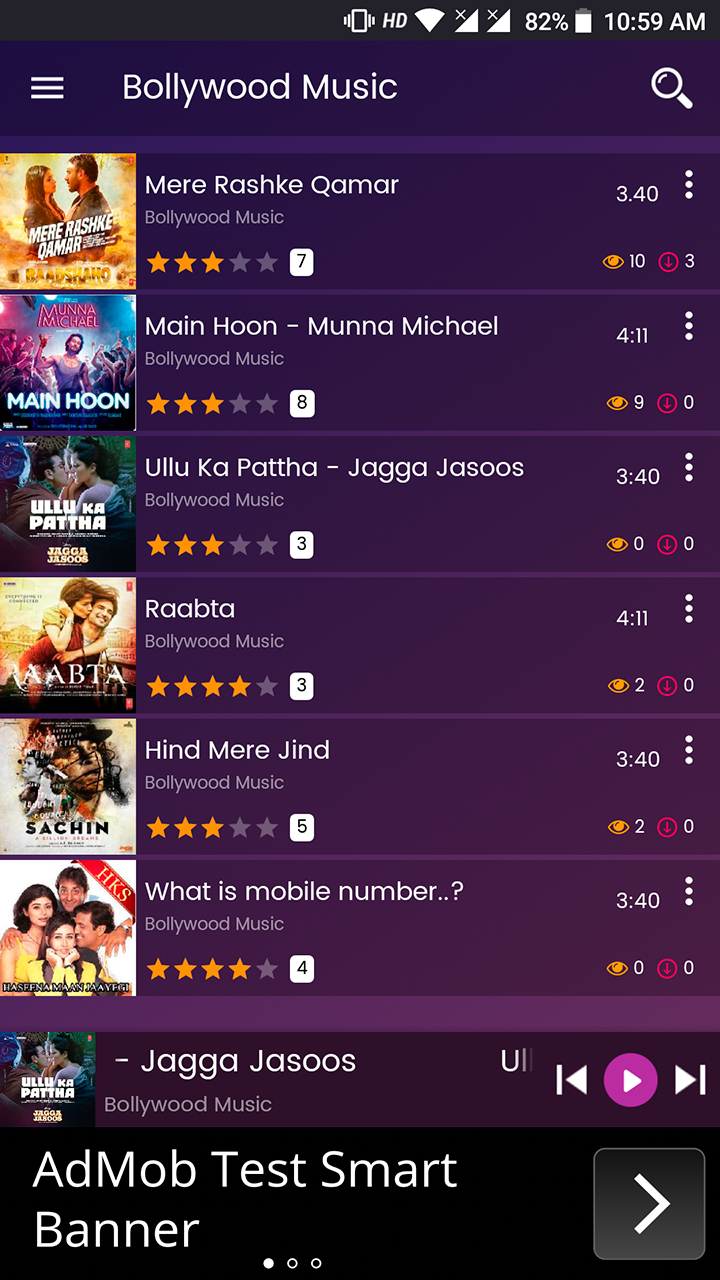Open the search icon on toolbar
The image size is (720, 1280).
671,88
